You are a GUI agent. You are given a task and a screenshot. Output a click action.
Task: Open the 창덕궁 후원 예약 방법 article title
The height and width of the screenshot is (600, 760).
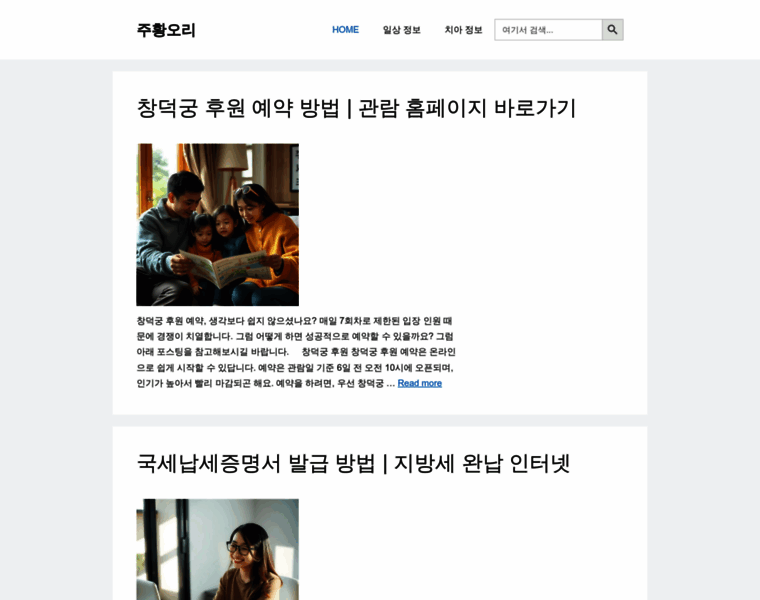click(356, 108)
